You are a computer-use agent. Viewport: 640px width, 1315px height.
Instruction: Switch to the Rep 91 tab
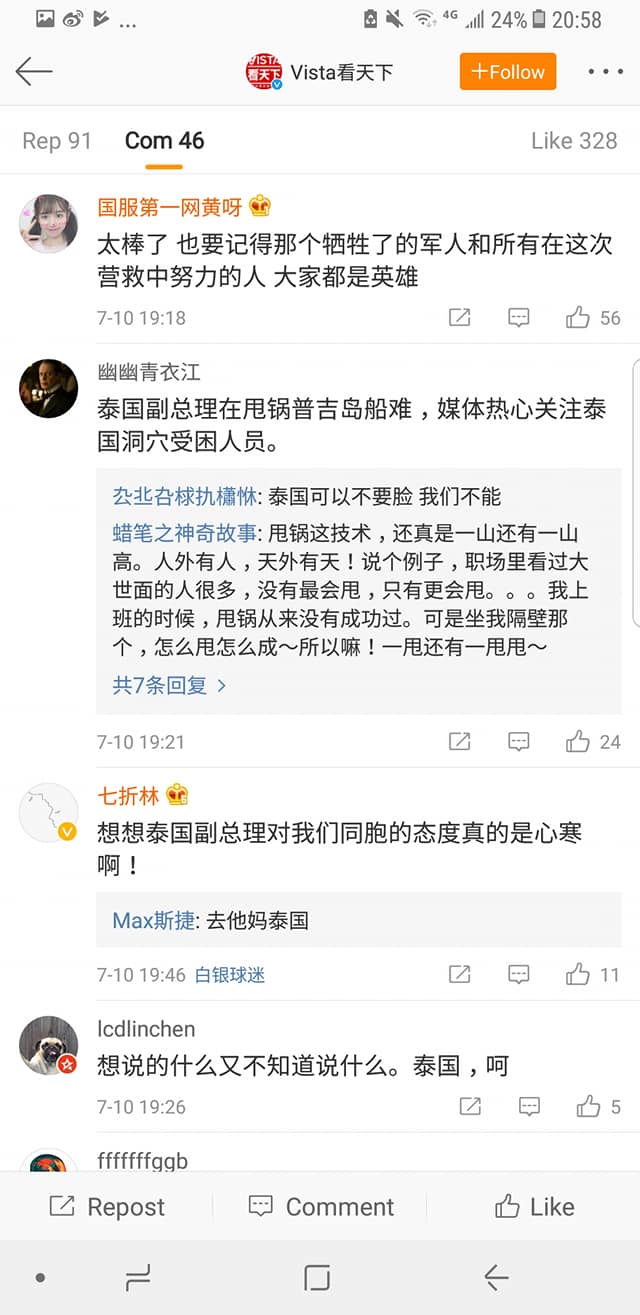click(57, 141)
